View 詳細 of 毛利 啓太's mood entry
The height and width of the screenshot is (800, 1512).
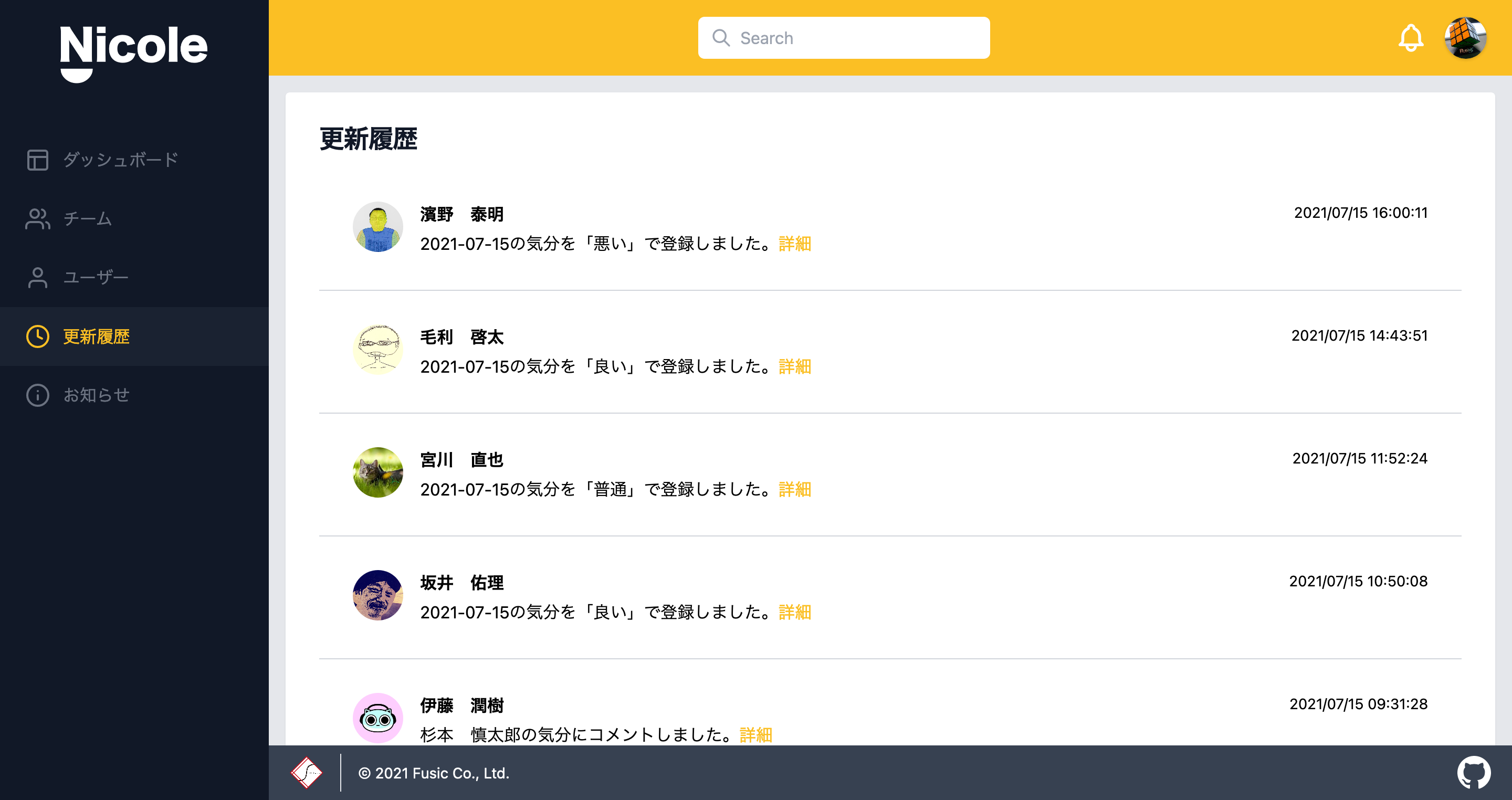coord(795,366)
